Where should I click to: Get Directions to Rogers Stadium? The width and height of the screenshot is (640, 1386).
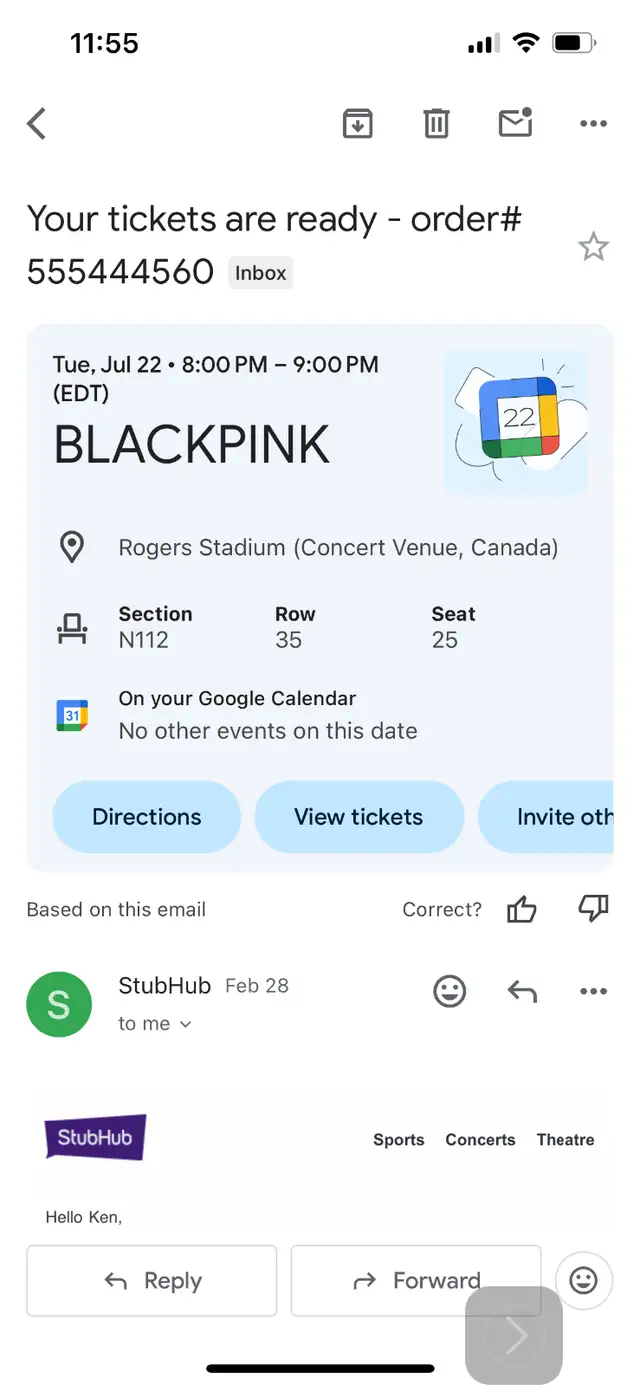[x=147, y=817]
